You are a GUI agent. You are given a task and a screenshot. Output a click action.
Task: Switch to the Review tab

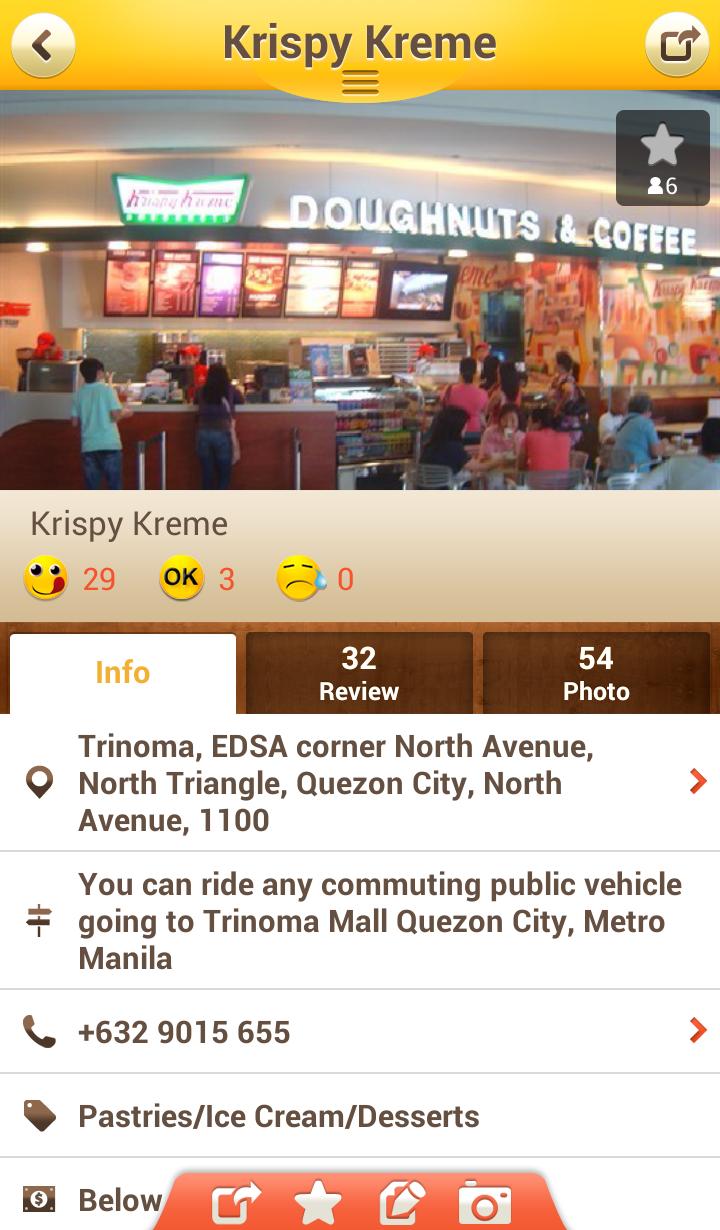point(359,670)
